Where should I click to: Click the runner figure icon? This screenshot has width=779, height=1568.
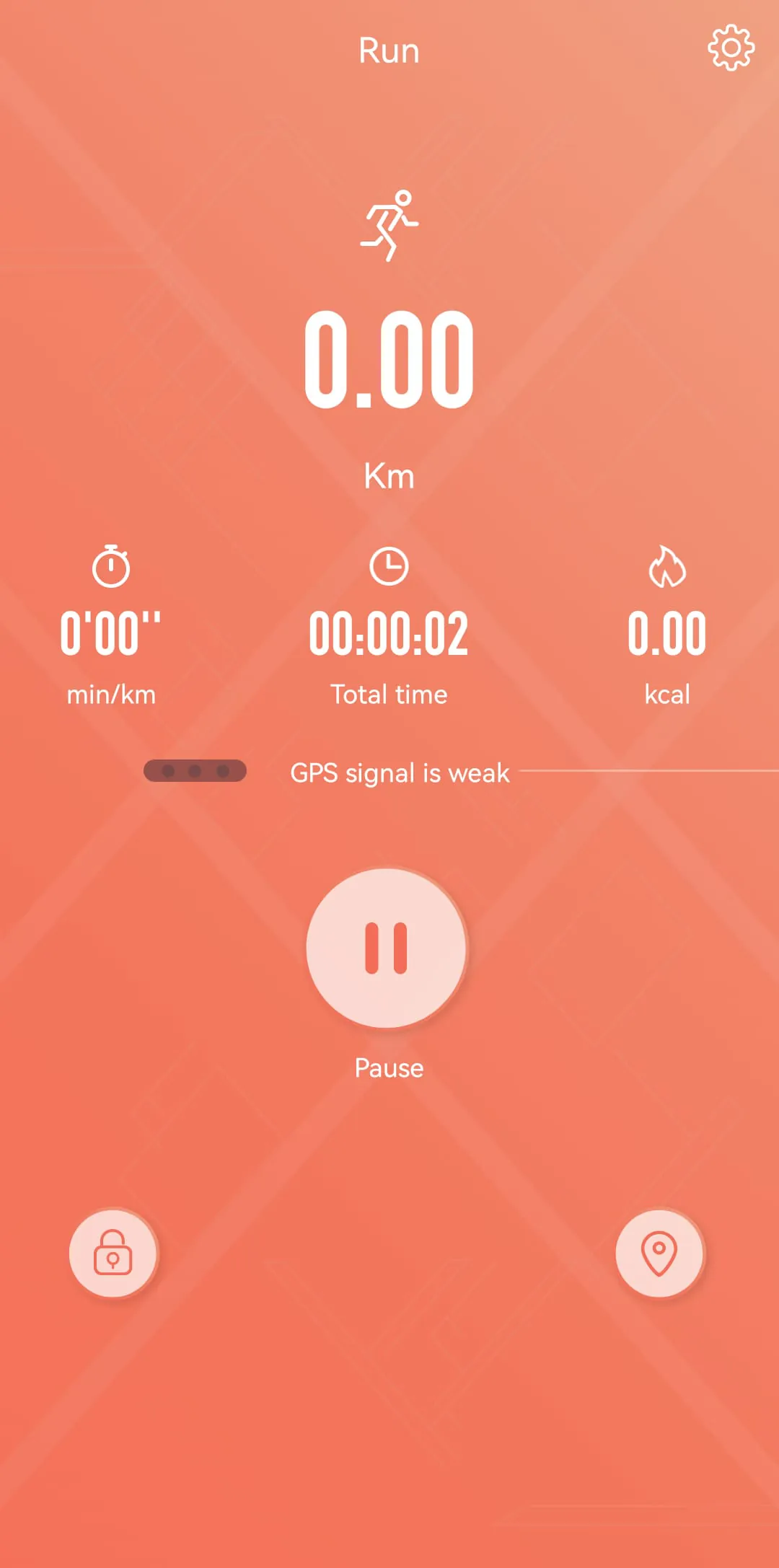pyautogui.click(x=389, y=224)
